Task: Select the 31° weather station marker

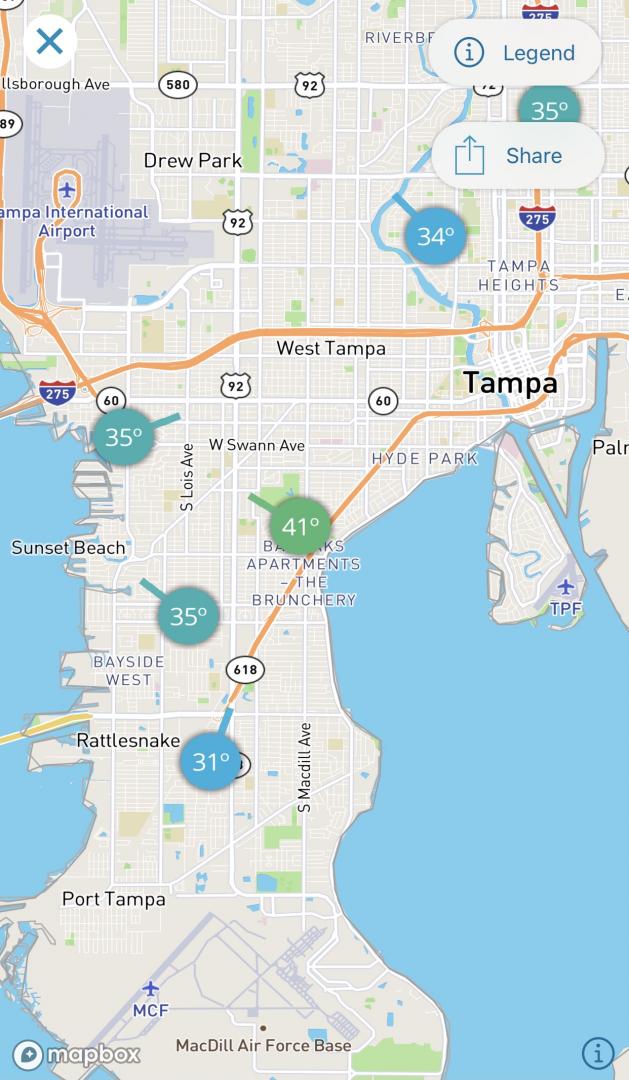Action: click(210, 761)
